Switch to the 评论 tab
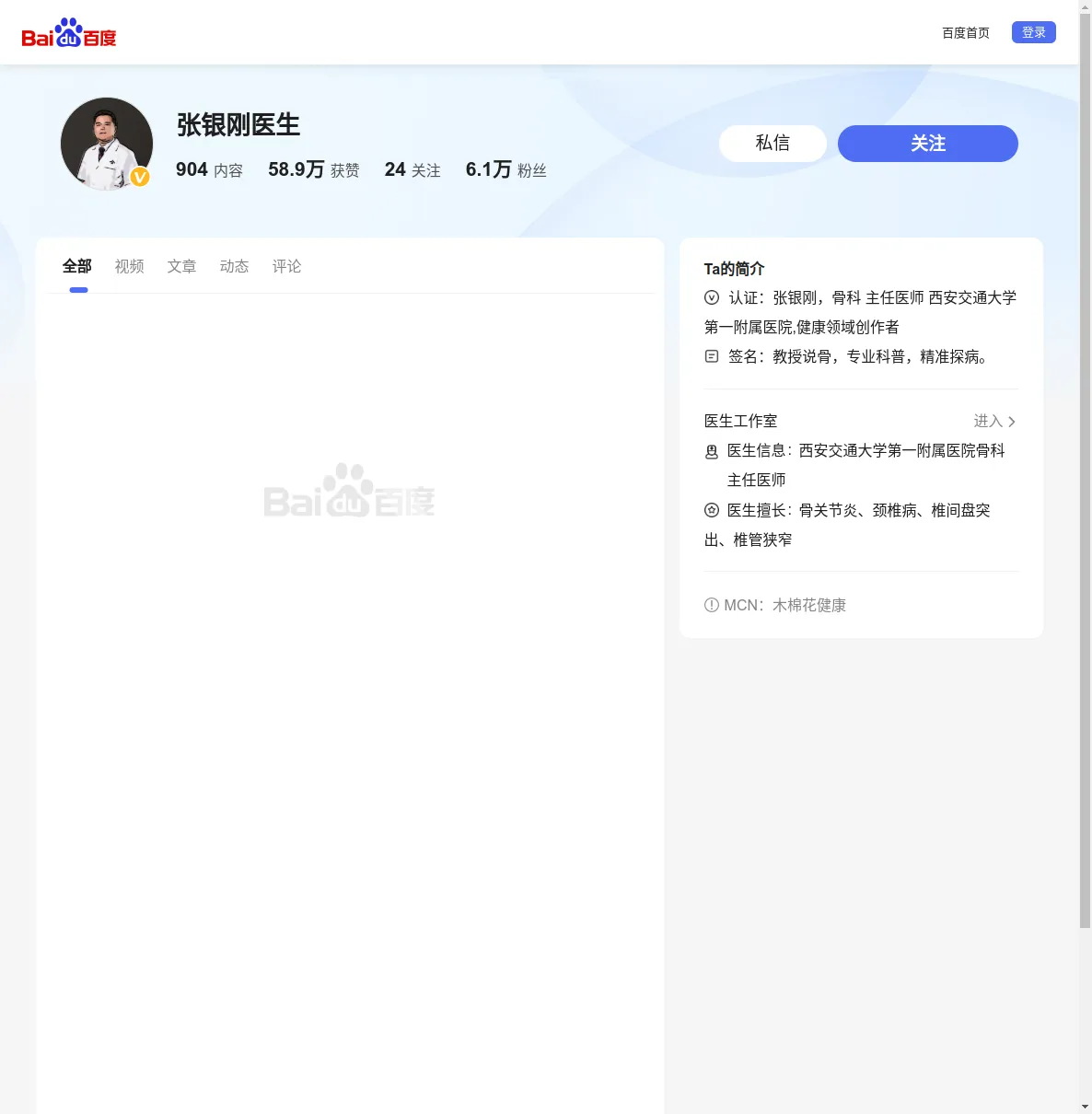 (x=286, y=266)
